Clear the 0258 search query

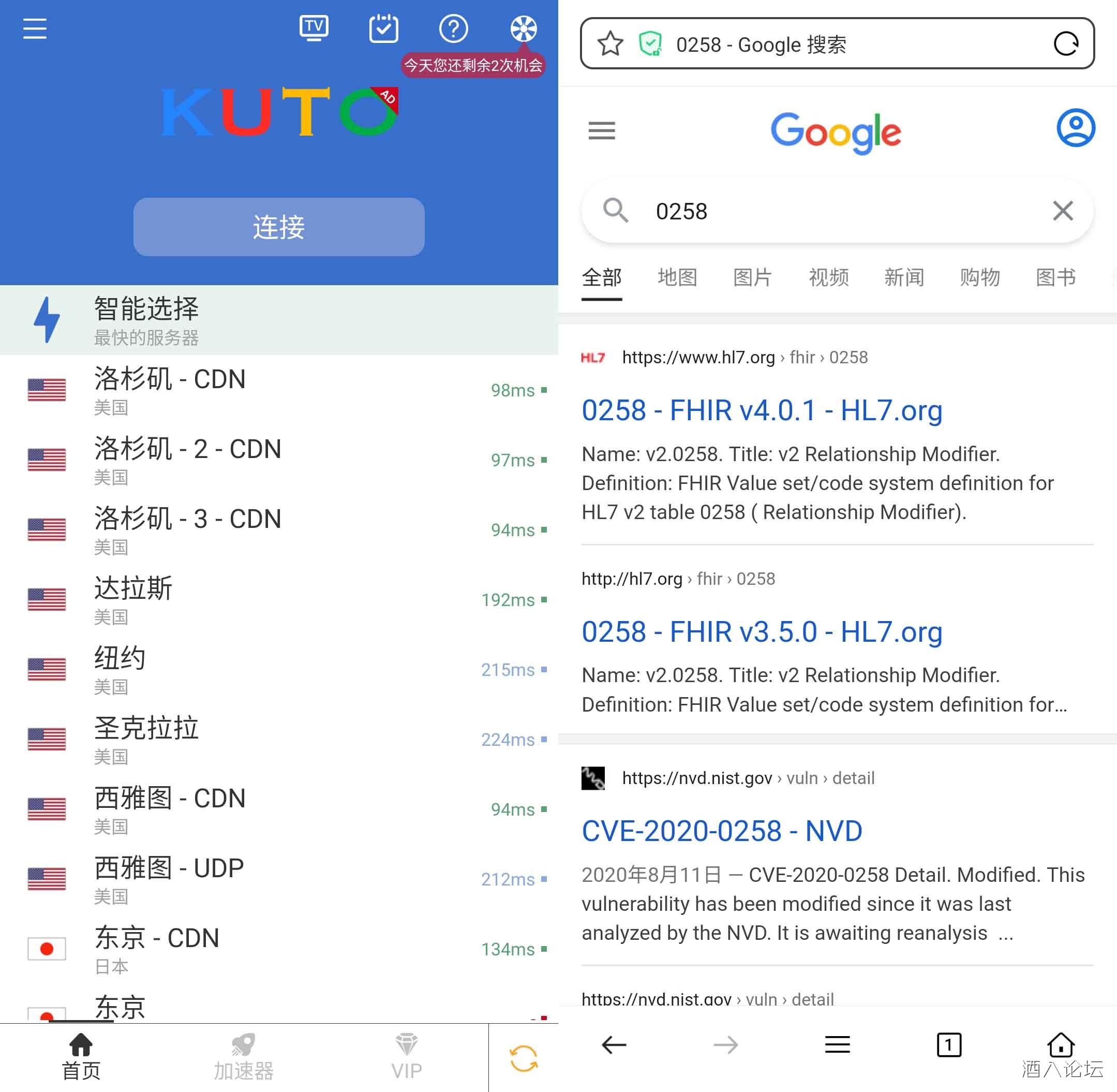pos(1063,211)
